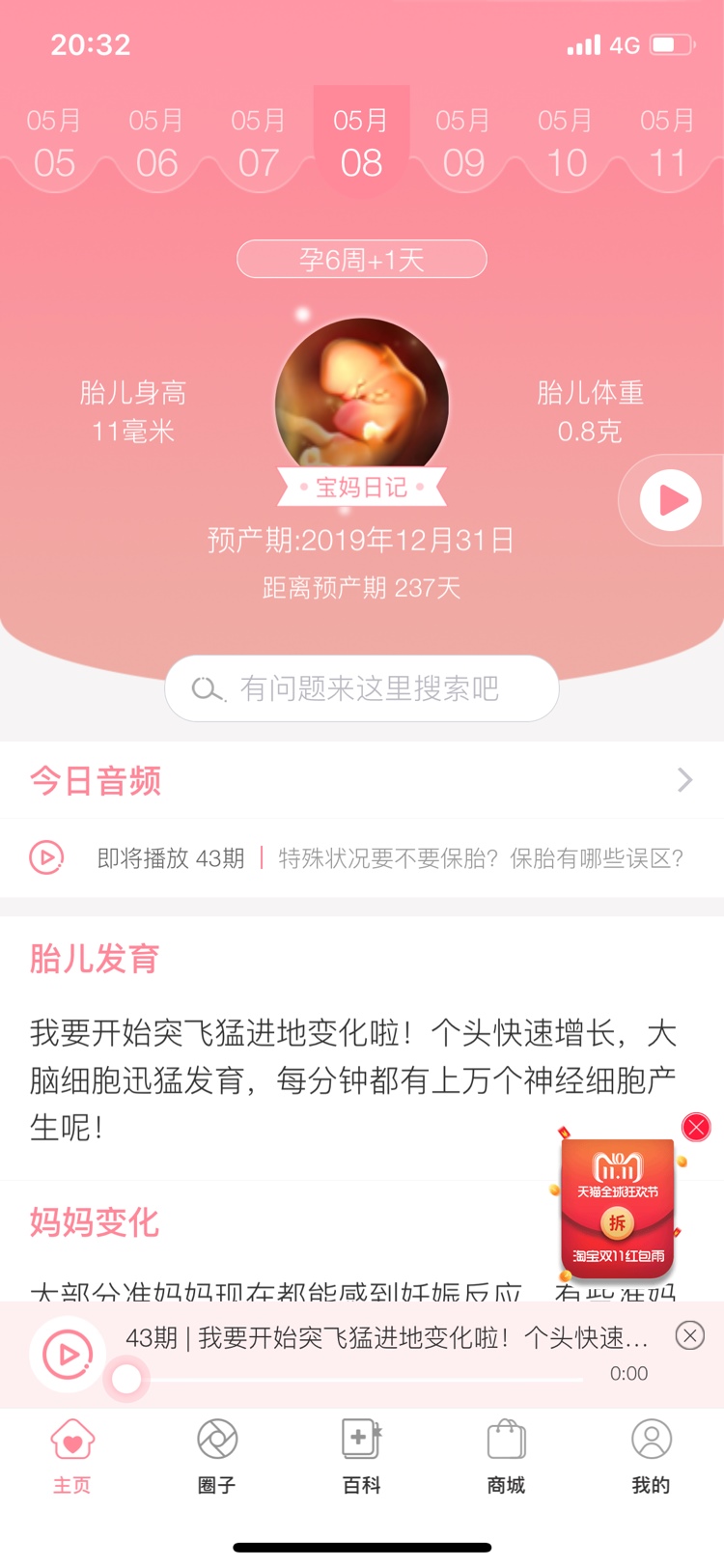Close the mini audio player bar

tap(689, 1335)
